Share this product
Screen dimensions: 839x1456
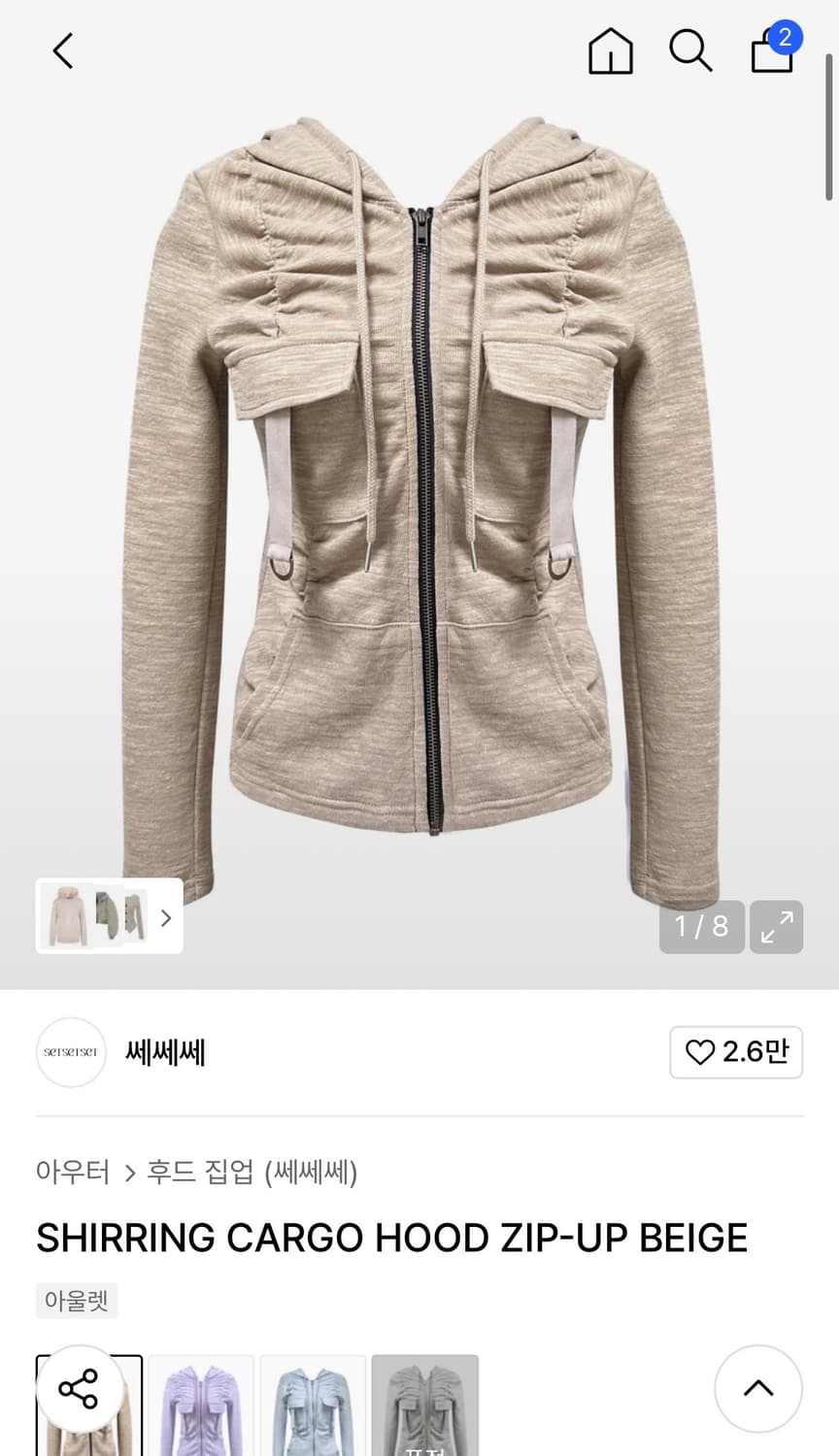click(79, 1389)
